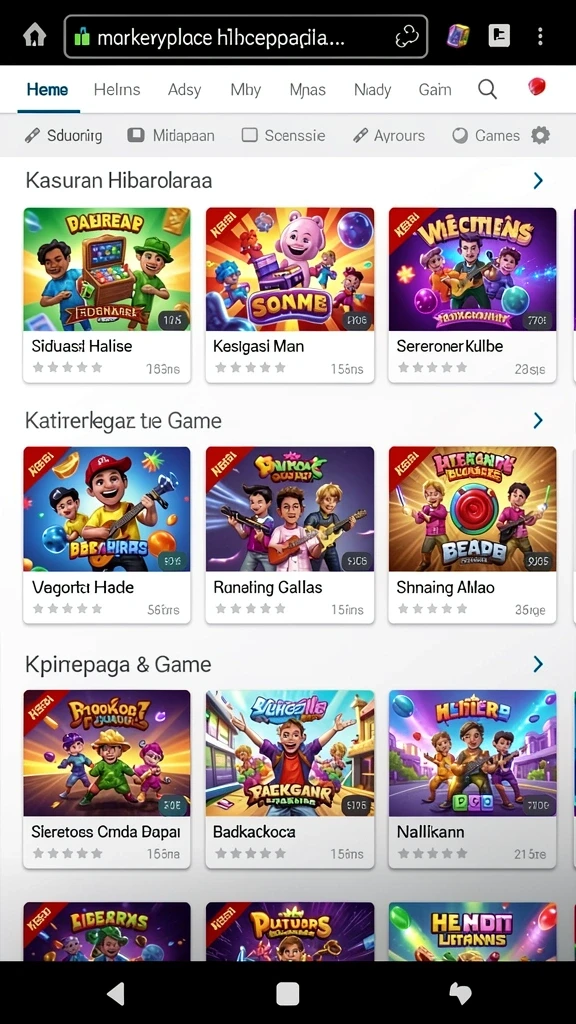Expand the Kpinepaga & Game section arrow
Image resolution: width=576 pixels, height=1024 pixels.
click(538, 664)
